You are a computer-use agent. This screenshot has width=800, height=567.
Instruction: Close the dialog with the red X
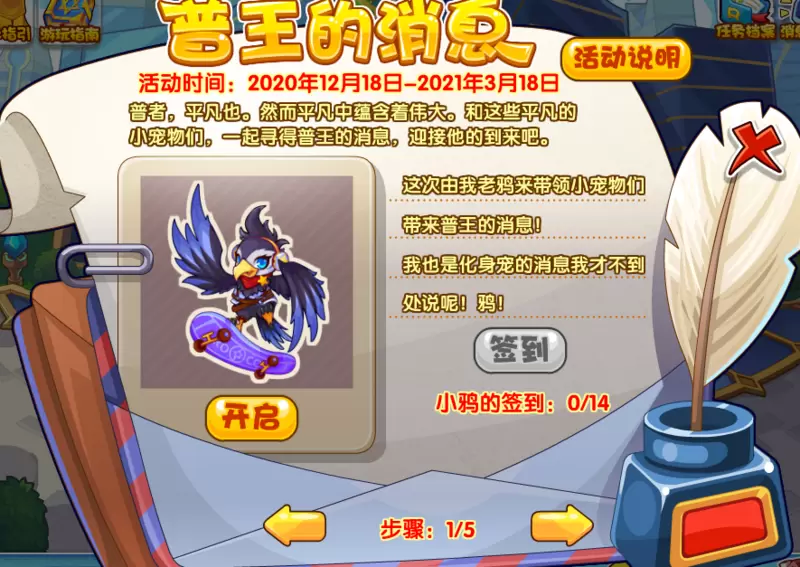(x=758, y=150)
